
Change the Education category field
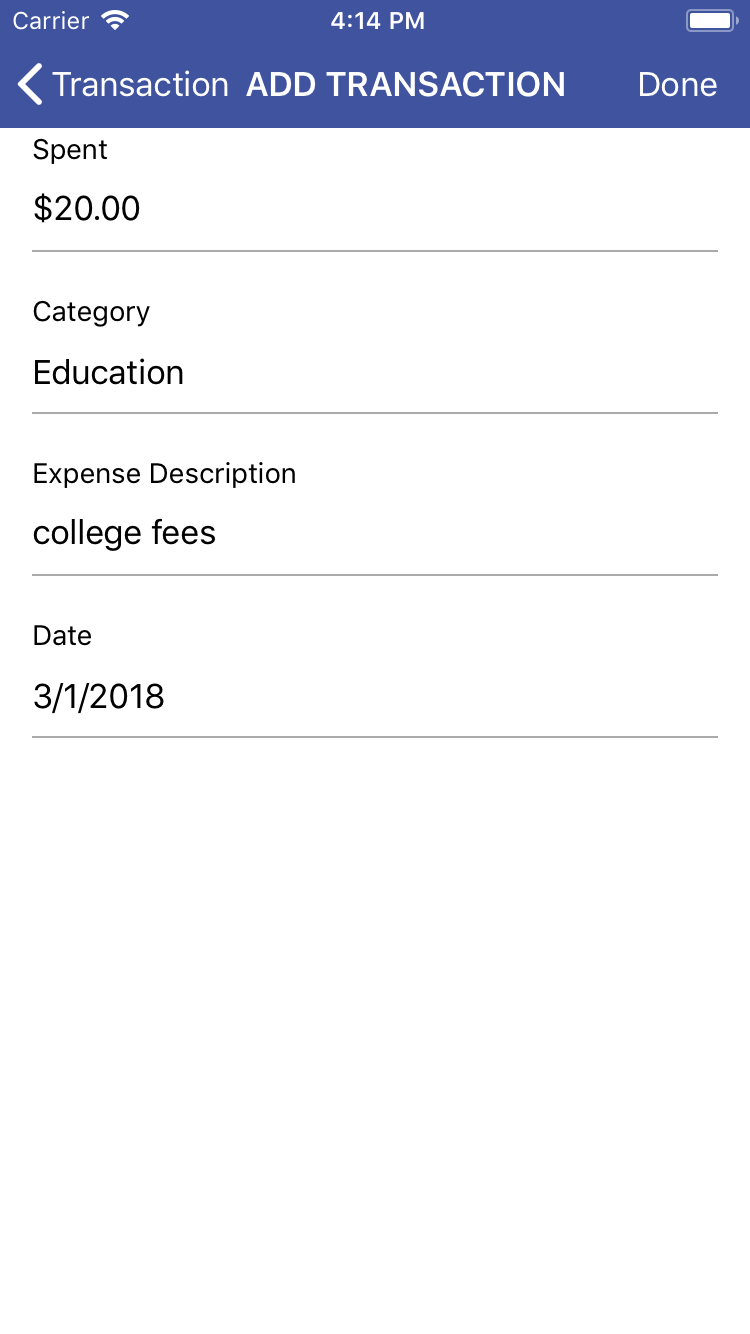click(374, 372)
